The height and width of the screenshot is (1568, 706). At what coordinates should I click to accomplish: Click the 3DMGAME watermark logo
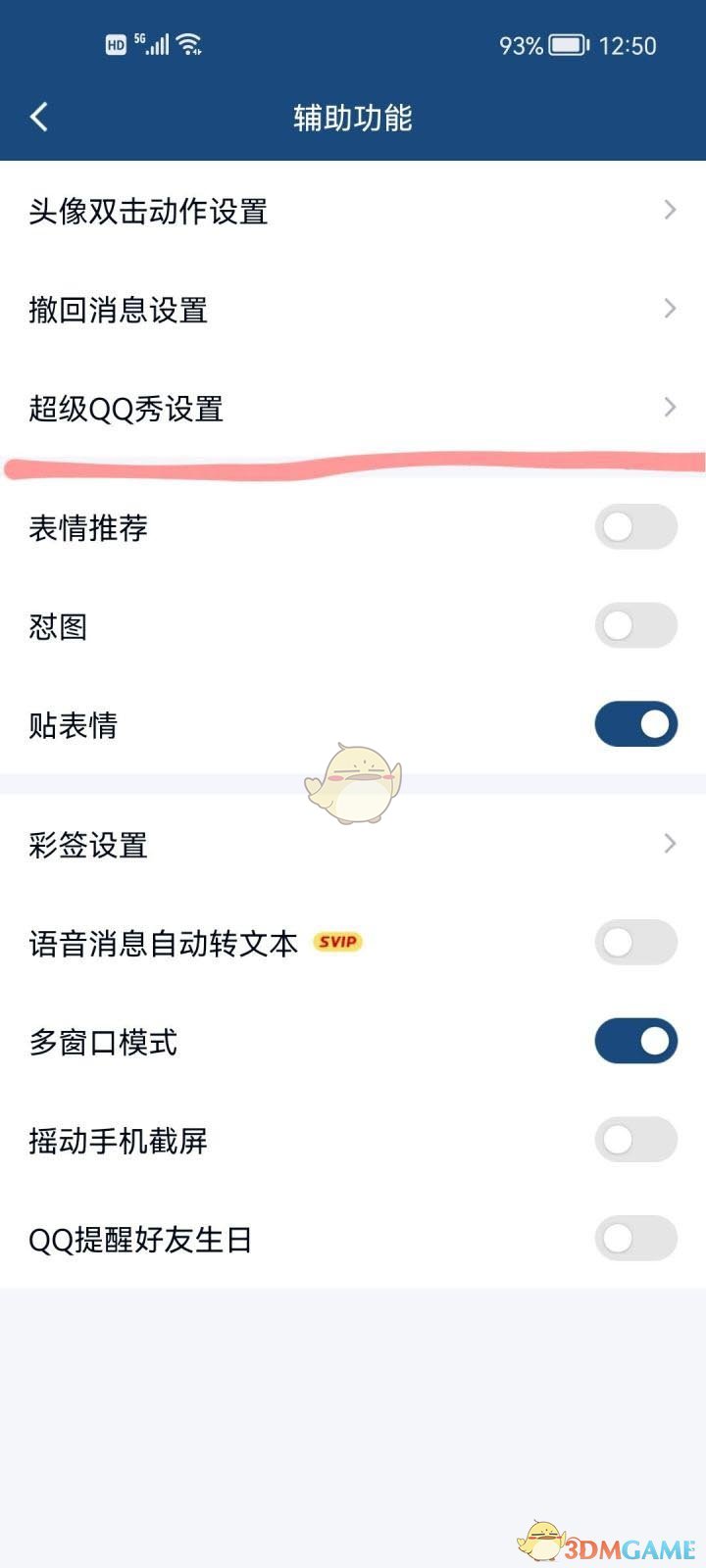tap(618, 1542)
